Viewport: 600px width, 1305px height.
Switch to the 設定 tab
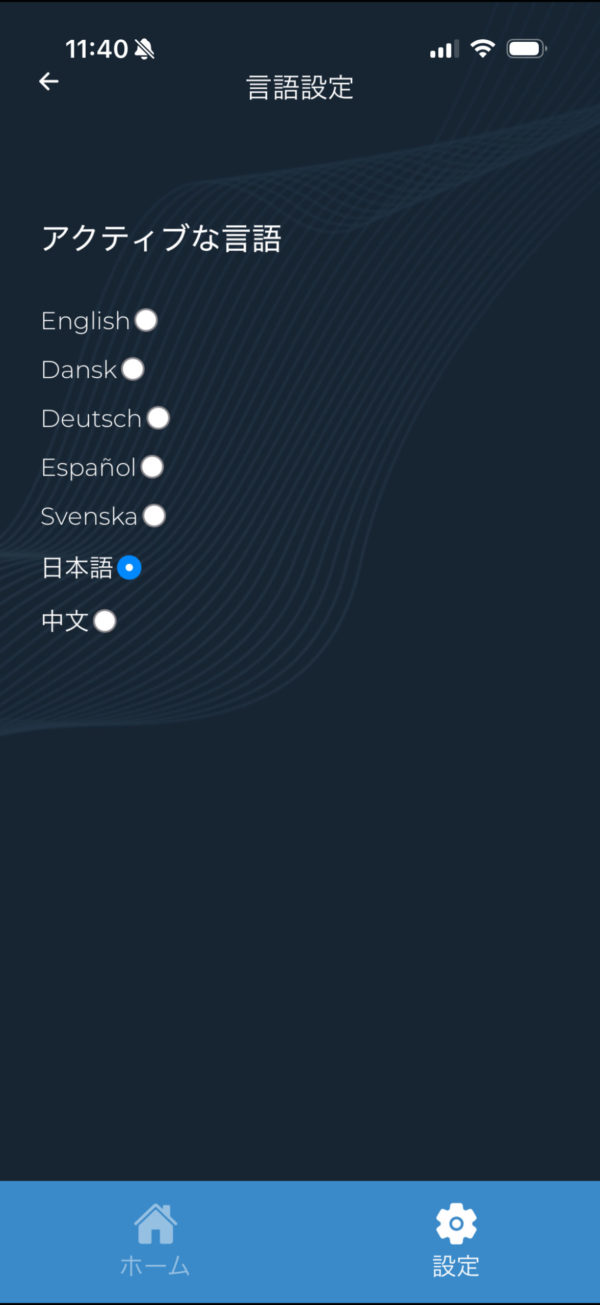(x=456, y=1240)
